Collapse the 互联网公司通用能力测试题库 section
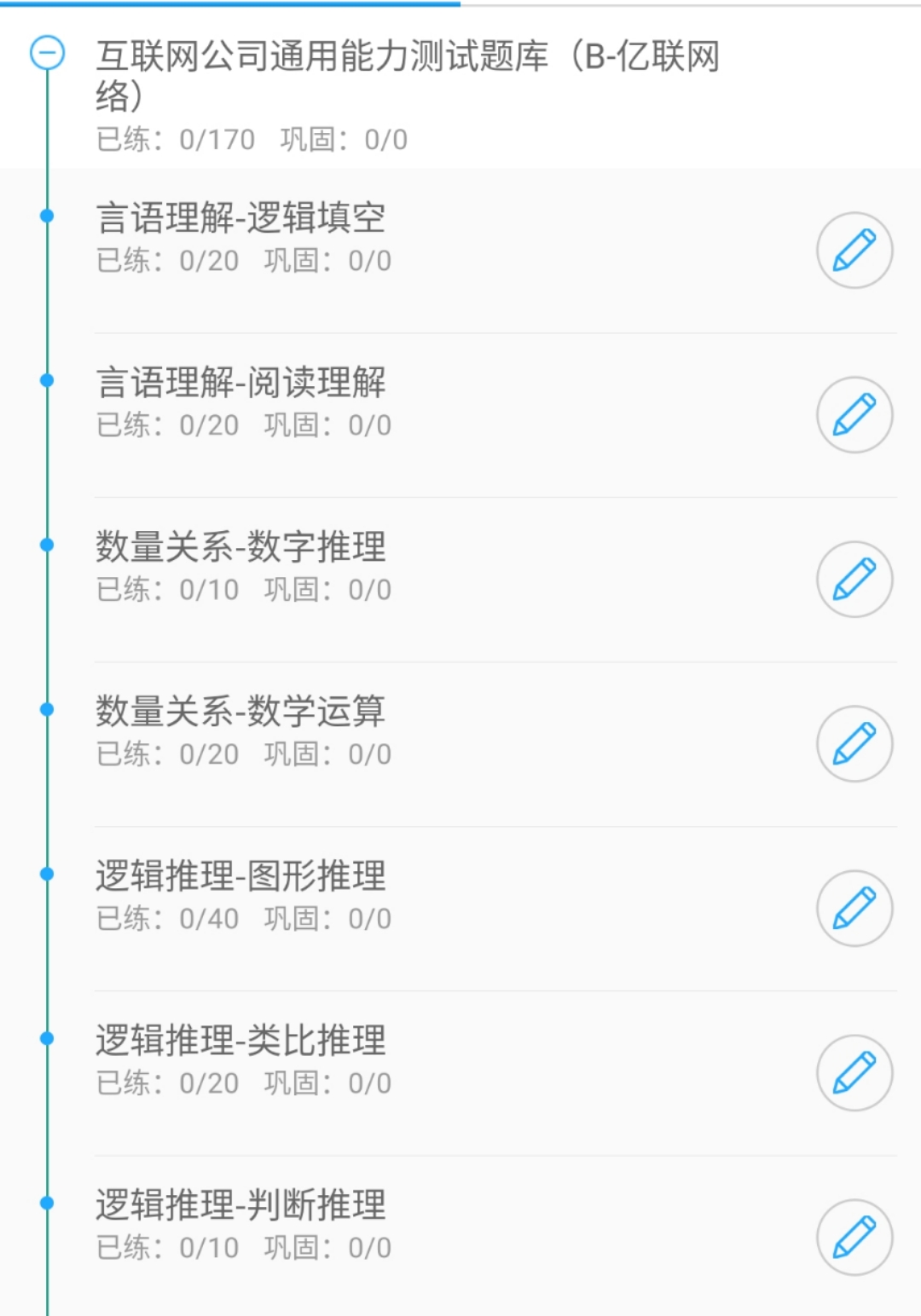 (x=47, y=53)
